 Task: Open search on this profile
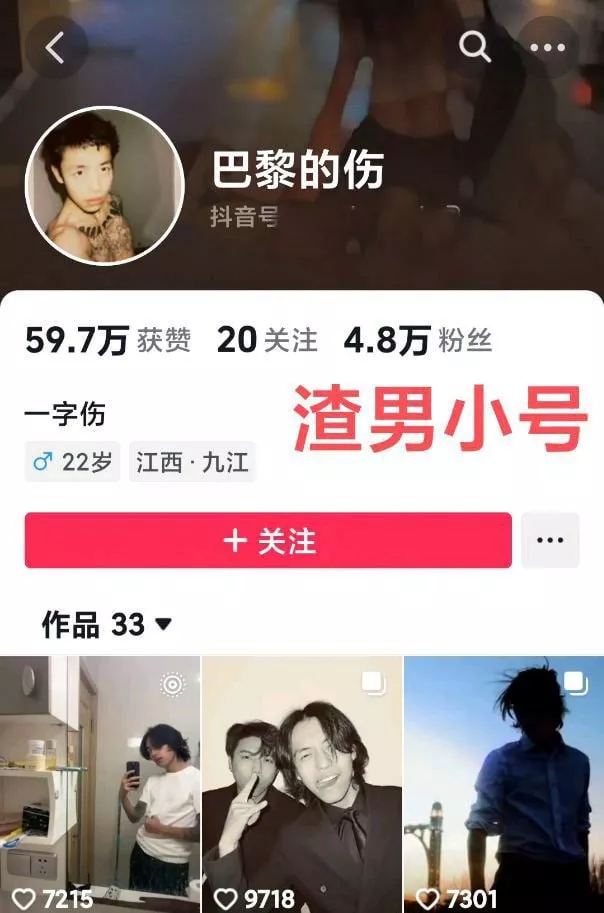point(475,47)
